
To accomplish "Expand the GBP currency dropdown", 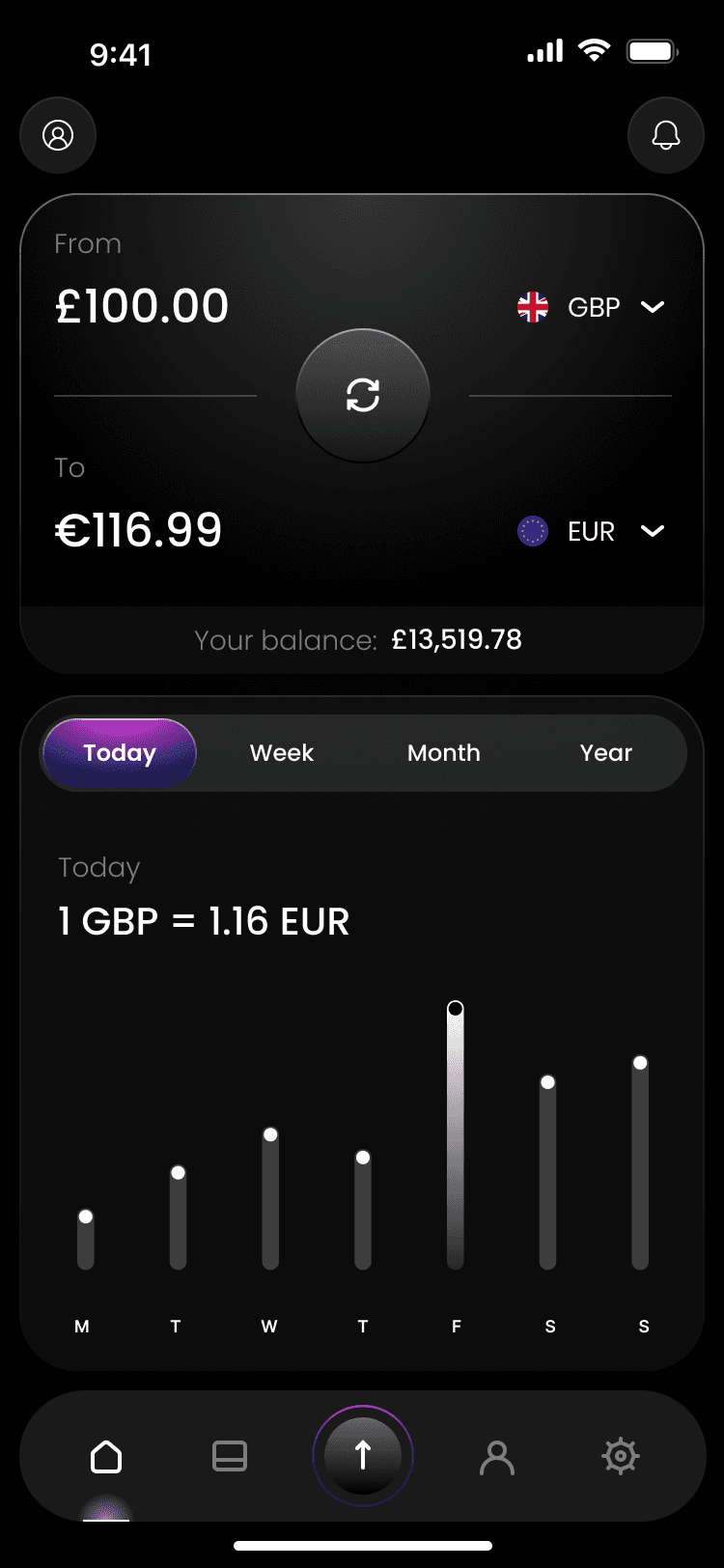I will [591, 307].
